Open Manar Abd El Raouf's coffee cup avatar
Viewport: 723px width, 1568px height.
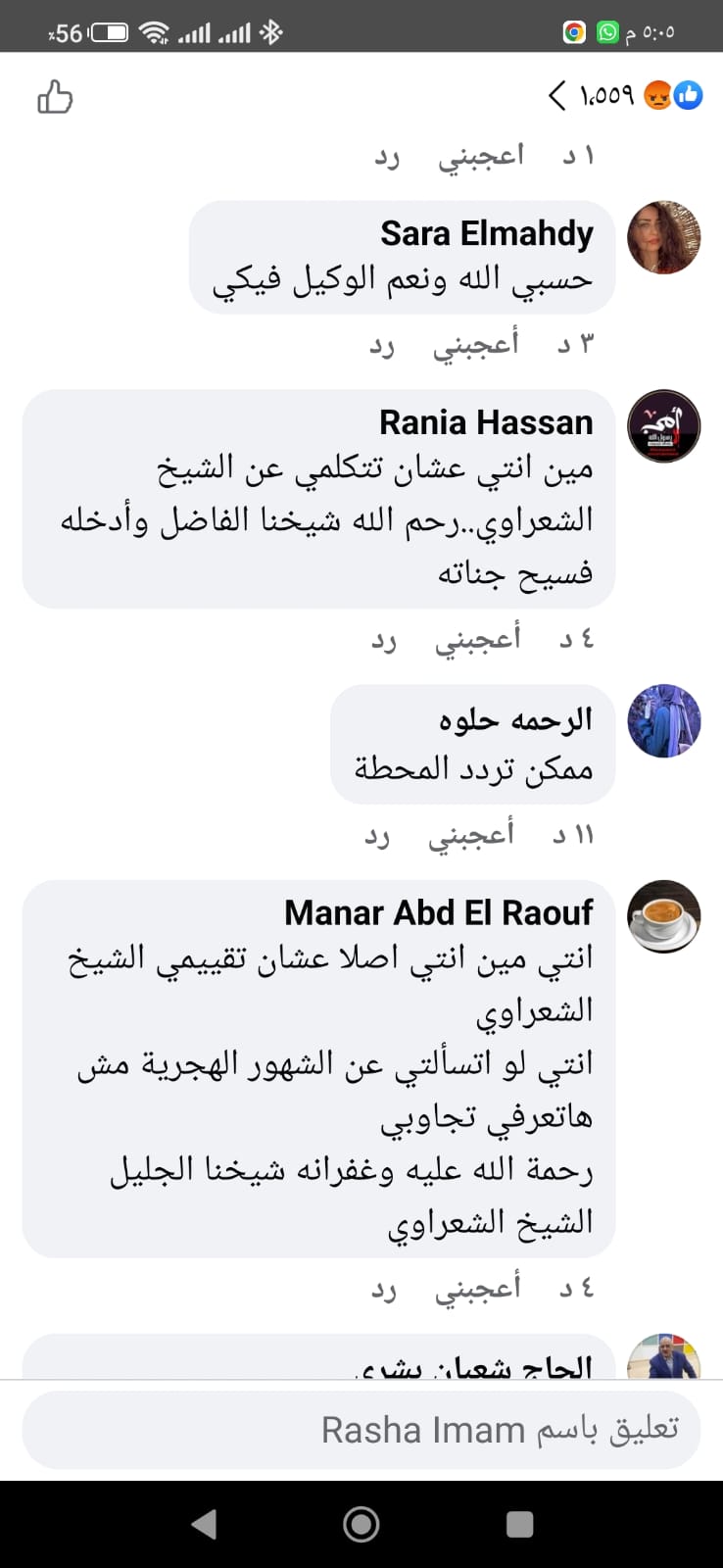pos(663,916)
